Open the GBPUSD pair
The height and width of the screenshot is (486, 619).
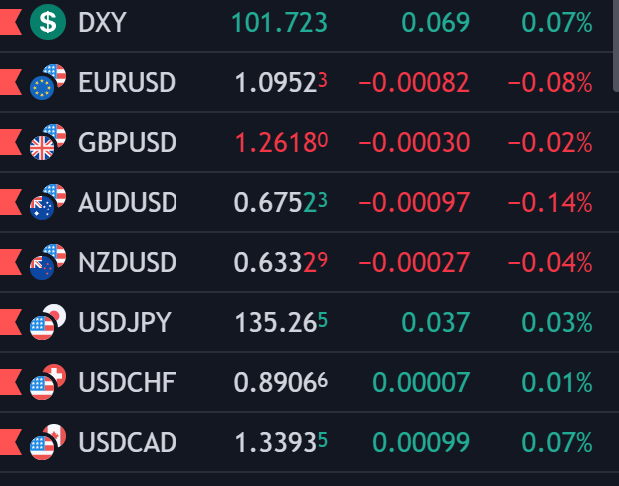pos(126,143)
